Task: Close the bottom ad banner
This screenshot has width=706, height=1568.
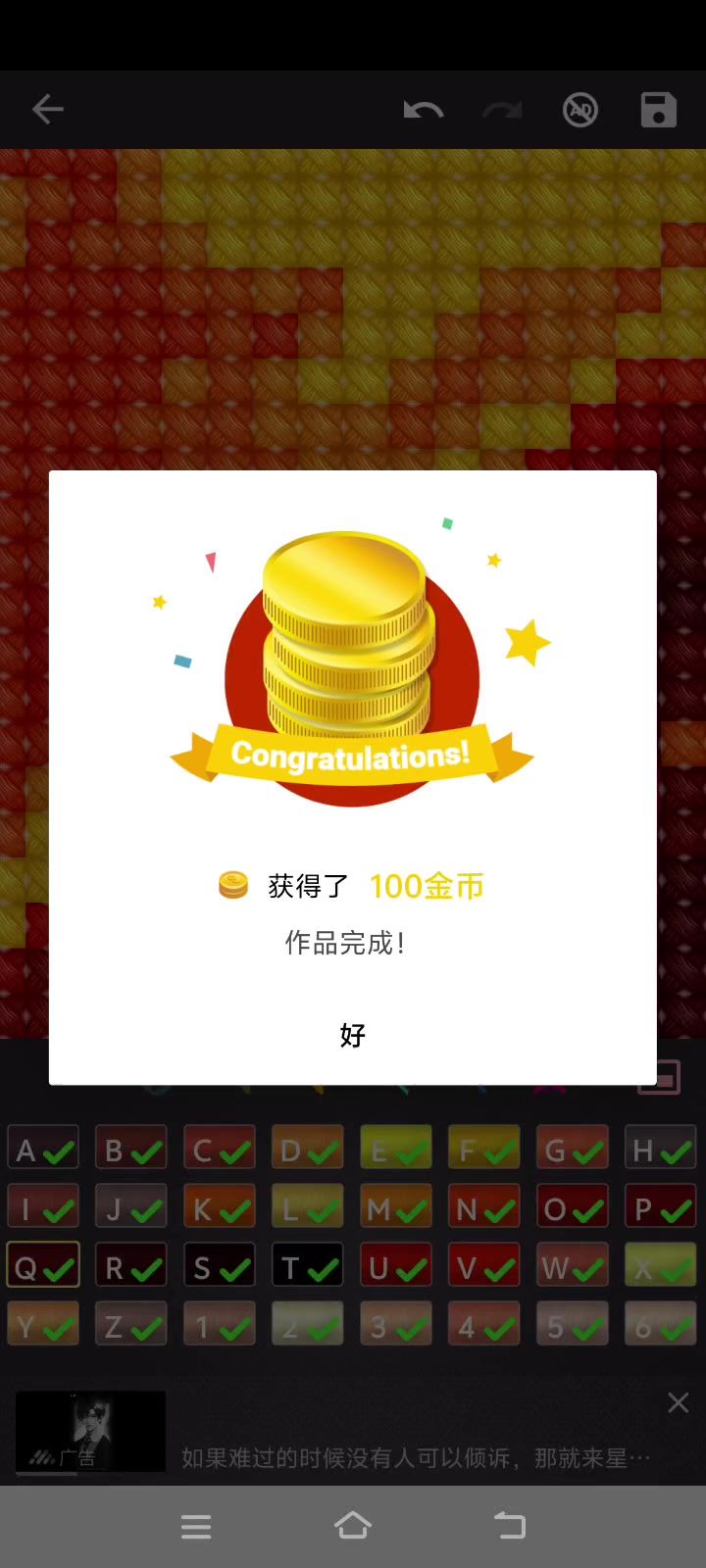Action: point(678,1402)
